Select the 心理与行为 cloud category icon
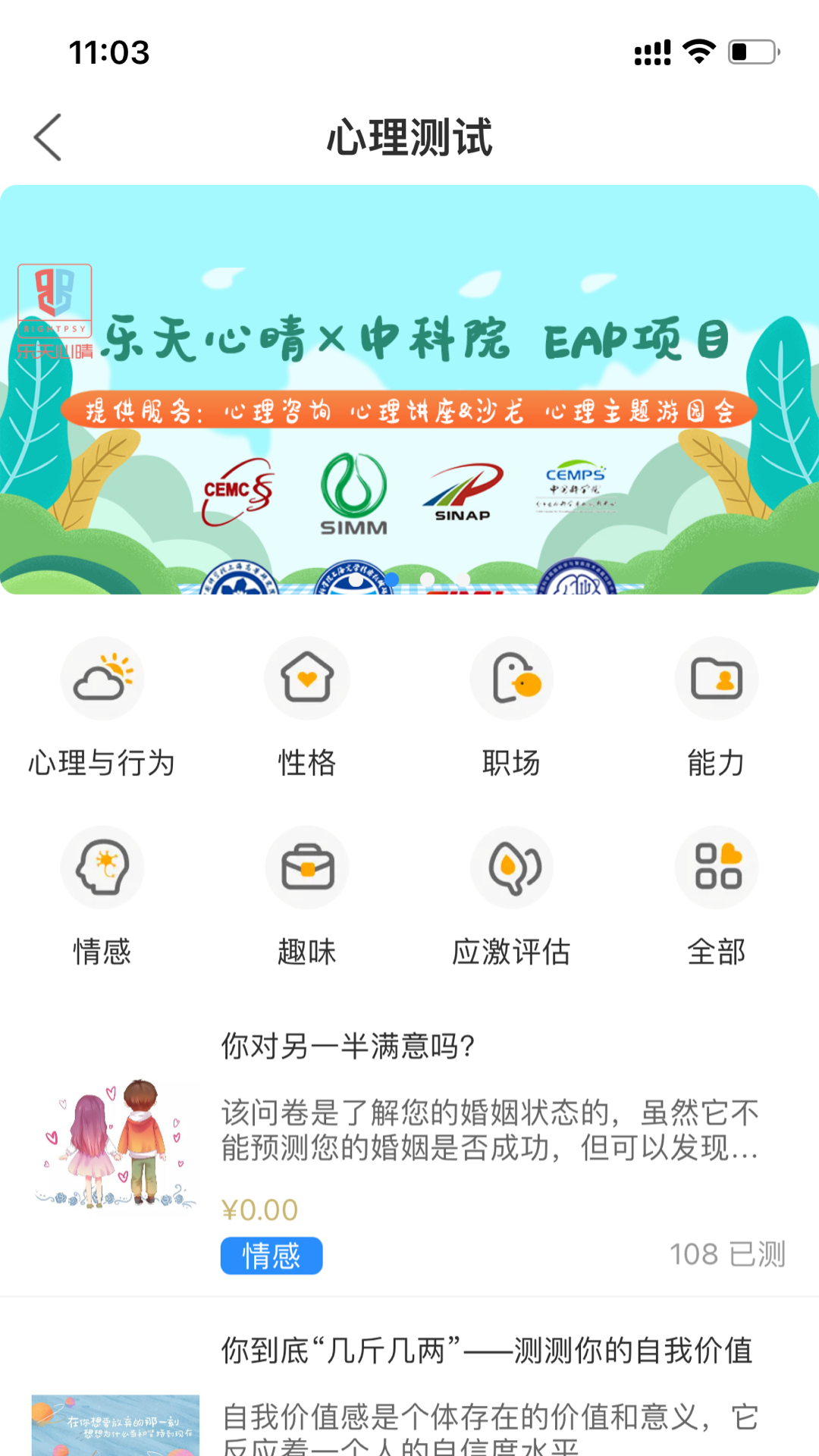Image resolution: width=819 pixels, height=1456 pixels. click(103, 677)
